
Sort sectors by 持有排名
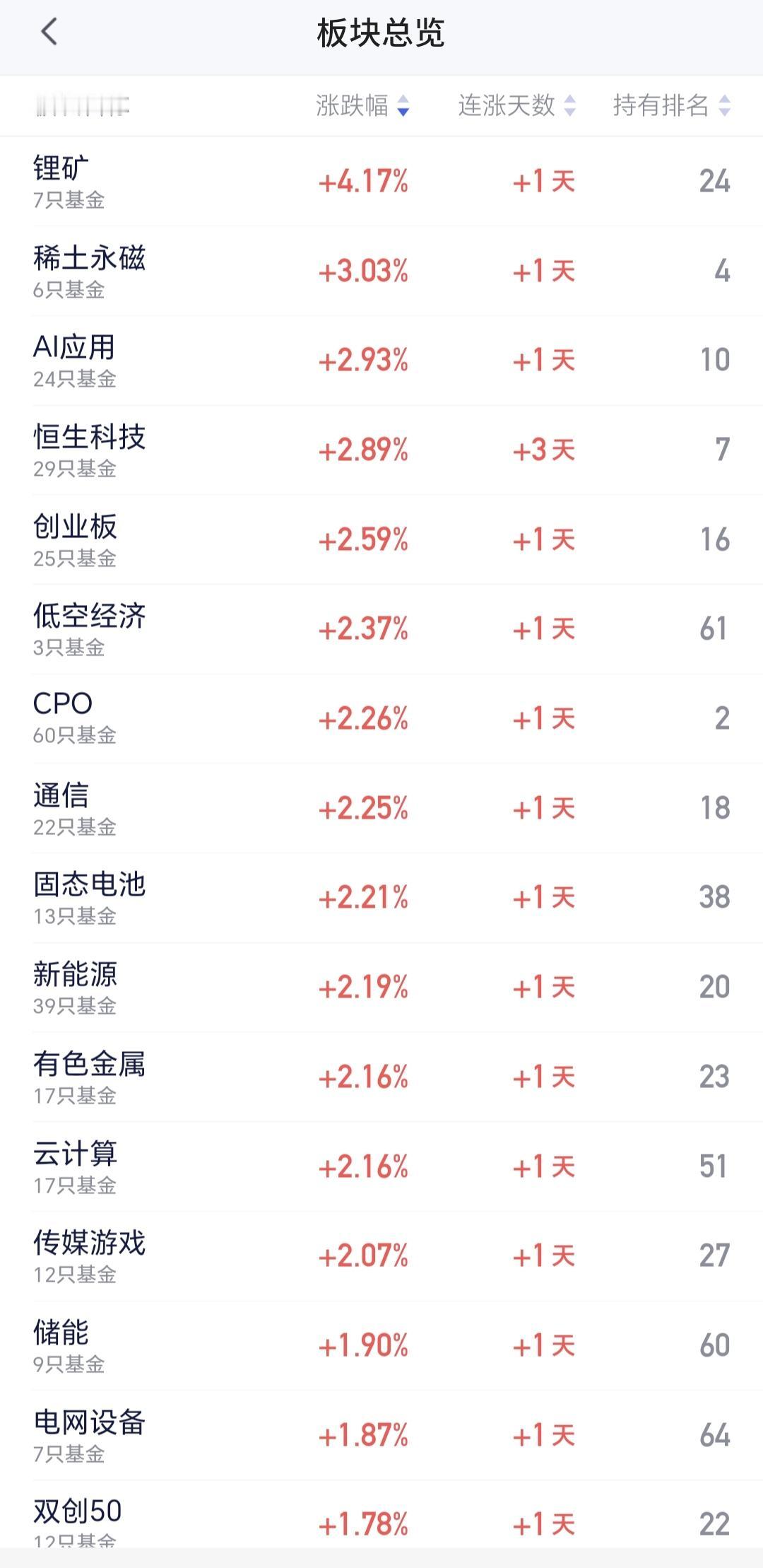pyautogui.click(x=670, y=106)
